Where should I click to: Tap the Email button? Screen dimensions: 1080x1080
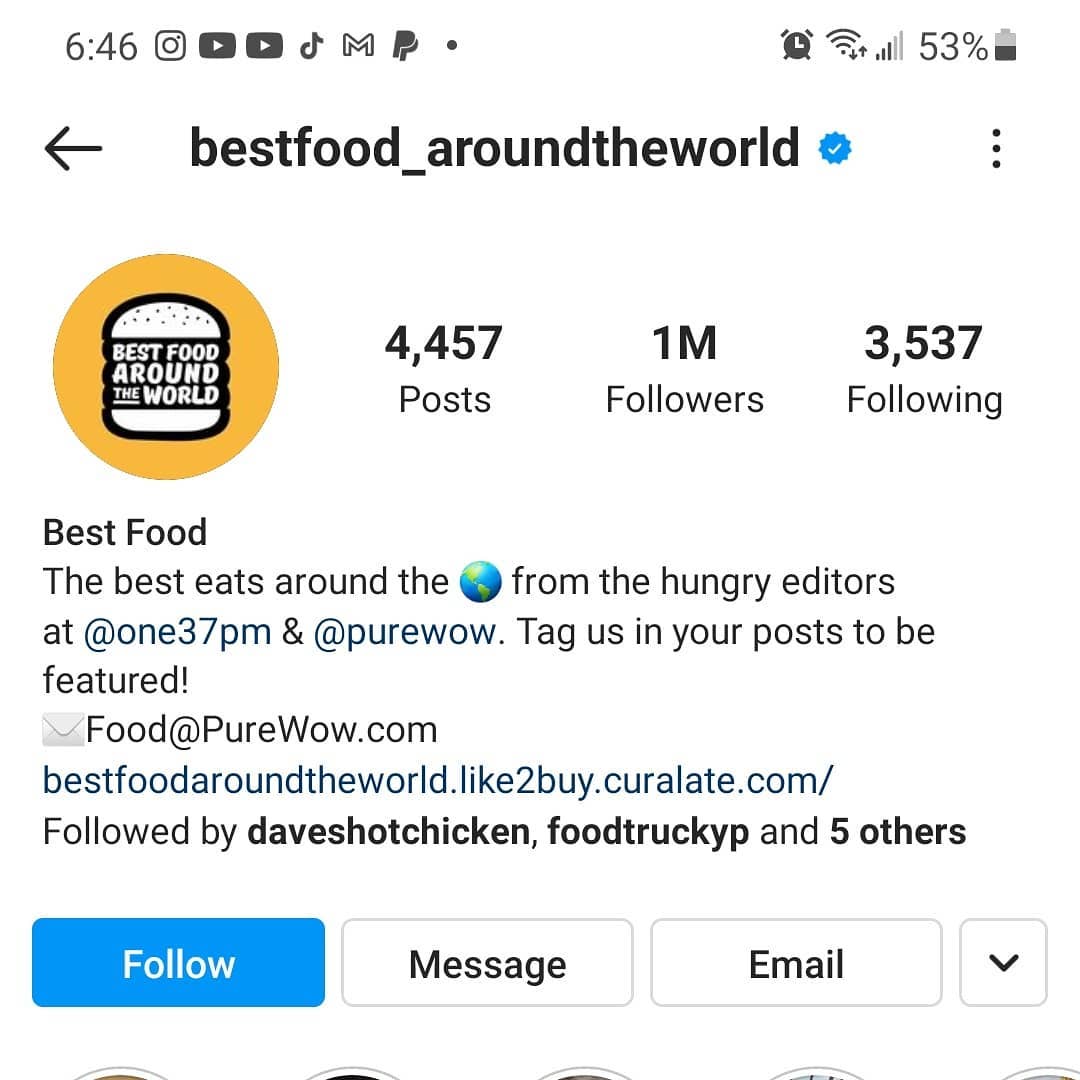pyautogui.click(x=796, y=963)
